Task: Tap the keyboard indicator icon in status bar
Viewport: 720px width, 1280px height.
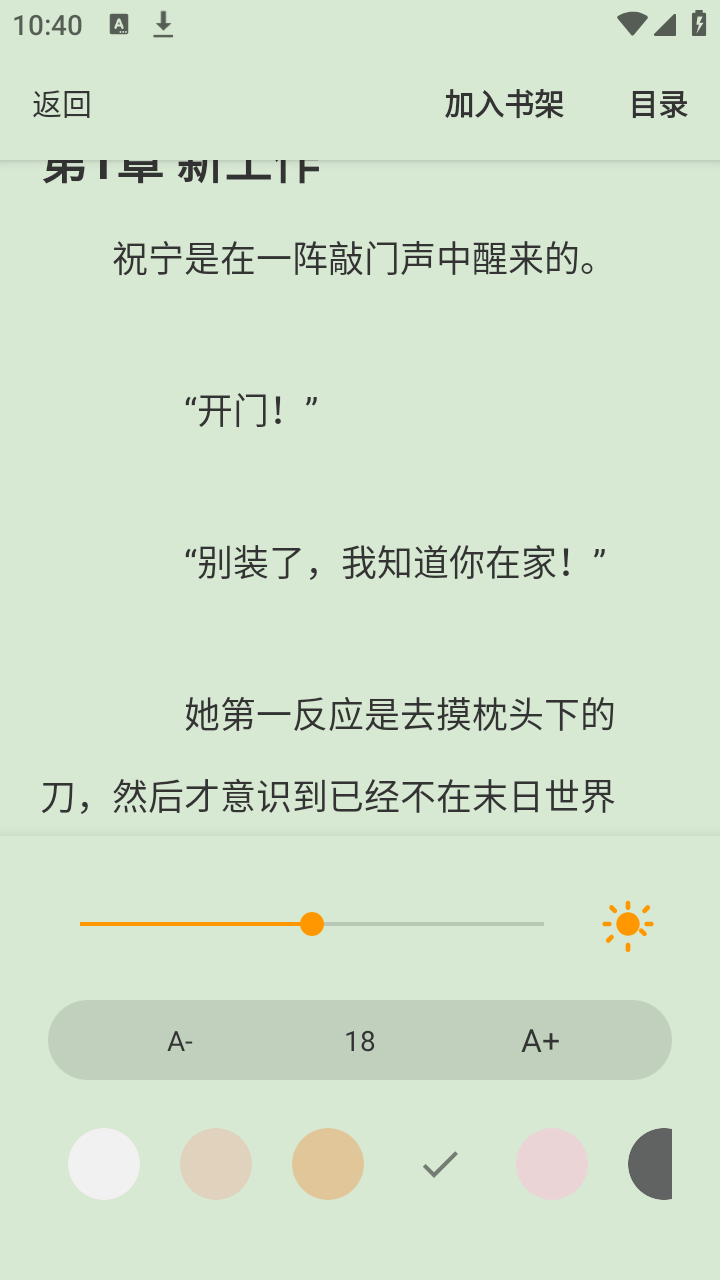Action: point(119,25)
